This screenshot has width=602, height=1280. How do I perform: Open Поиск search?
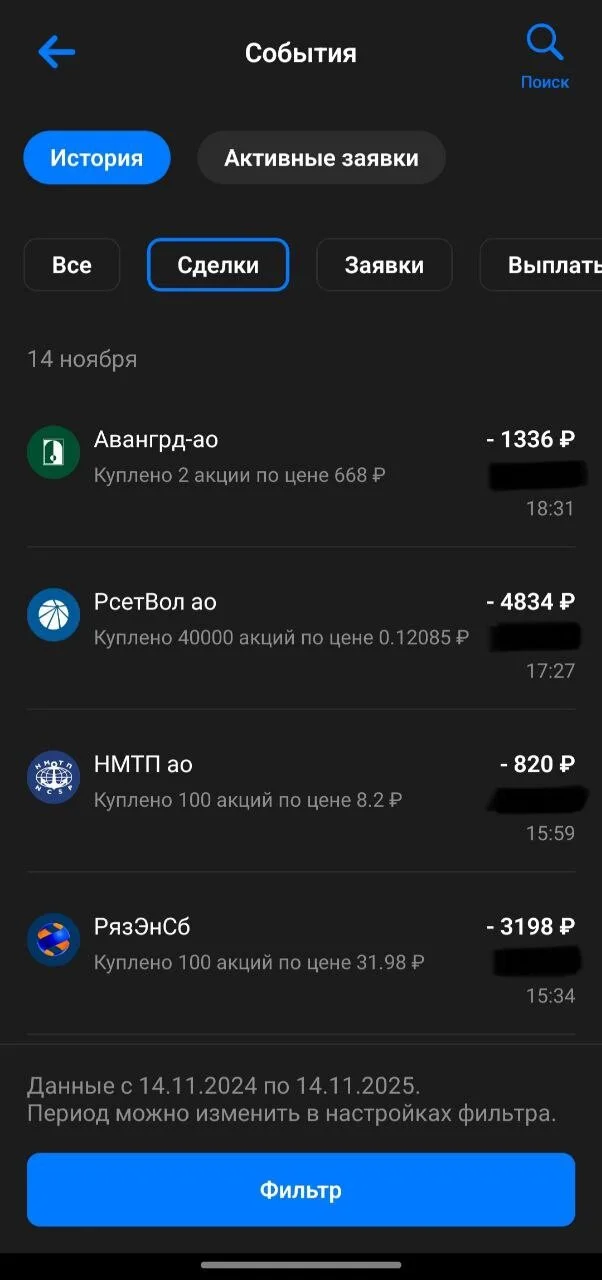[x=545, y=58]
